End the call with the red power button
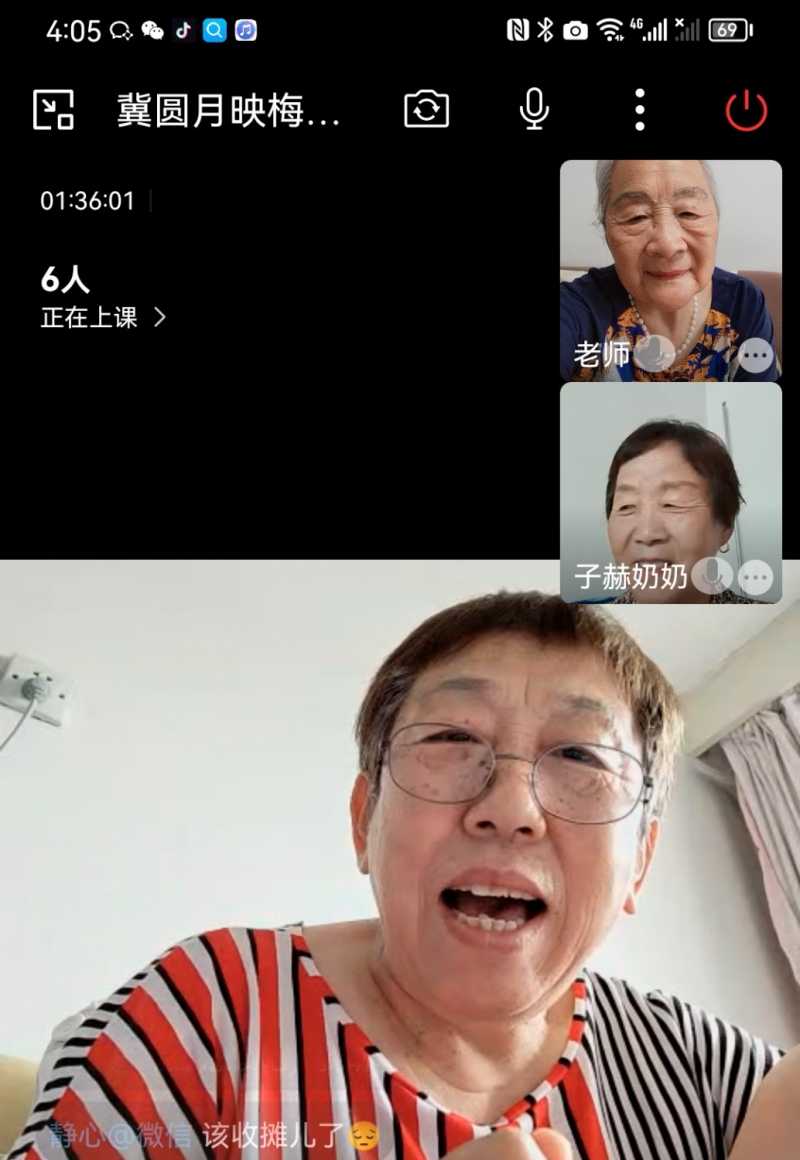The image size is (800, 1160). click(746, 110)
